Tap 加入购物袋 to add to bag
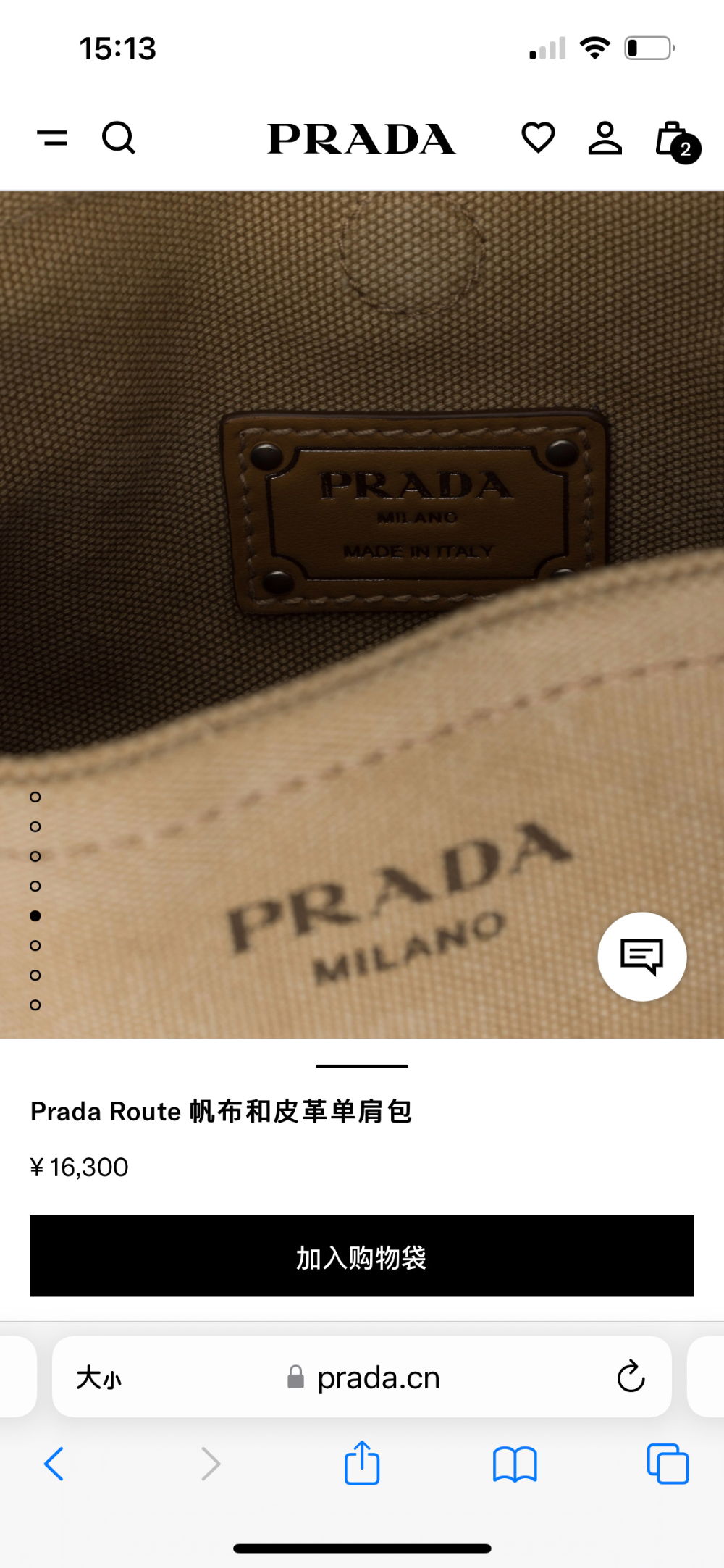The image size is (724, 1568). [x=362, y=1256]
